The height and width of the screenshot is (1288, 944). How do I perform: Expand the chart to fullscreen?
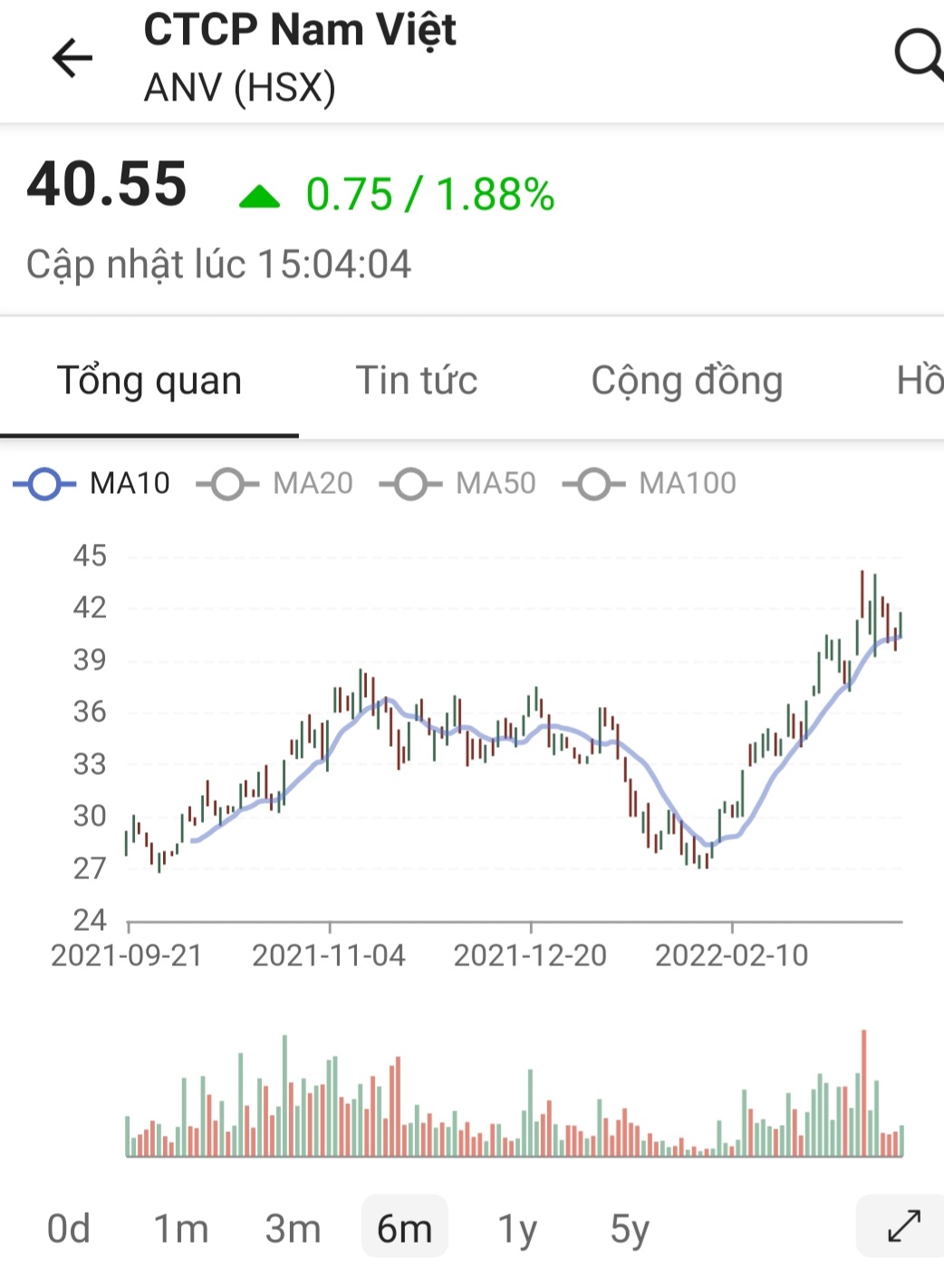[903, 1226]
